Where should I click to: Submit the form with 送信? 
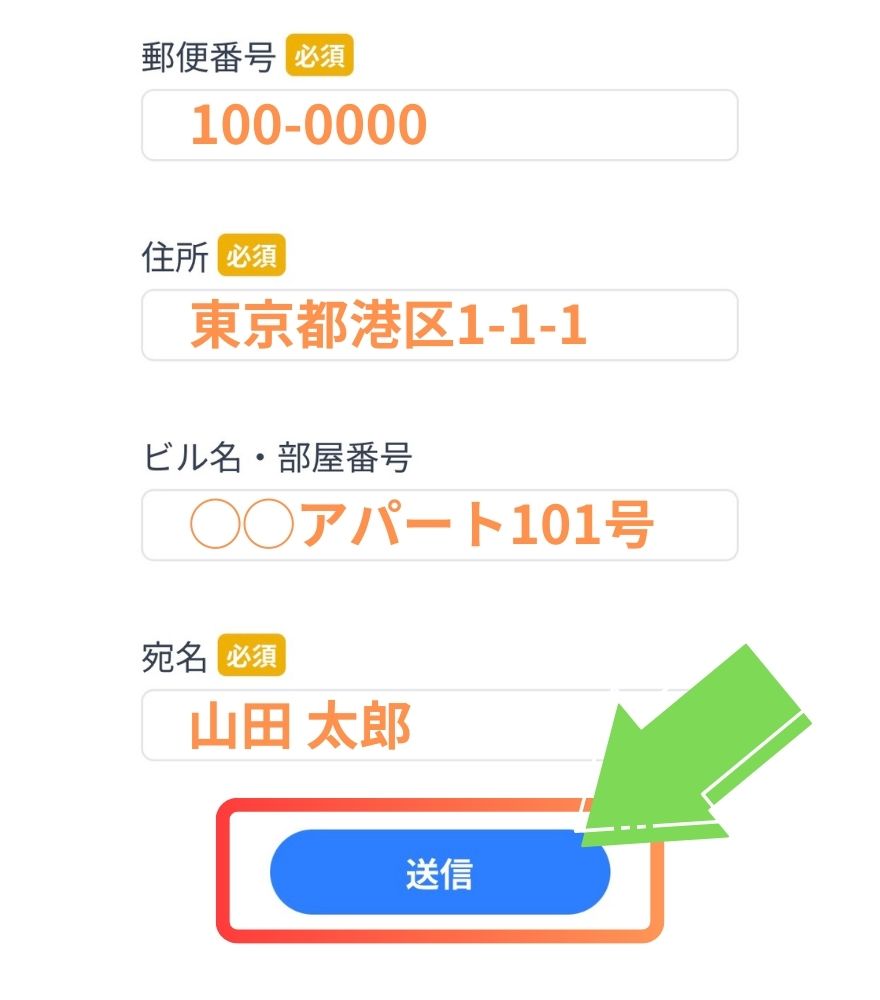(x=439, y=873)
